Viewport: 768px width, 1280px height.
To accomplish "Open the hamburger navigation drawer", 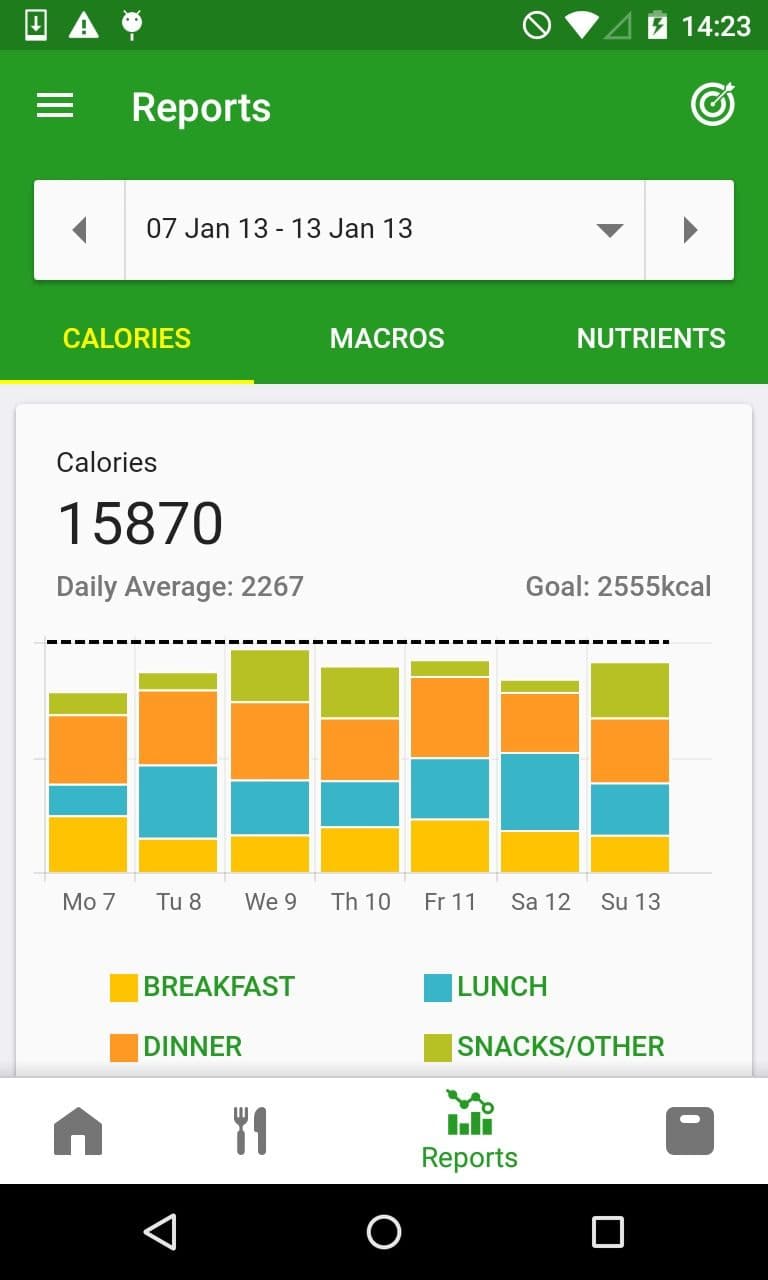I will pos(55,106).
